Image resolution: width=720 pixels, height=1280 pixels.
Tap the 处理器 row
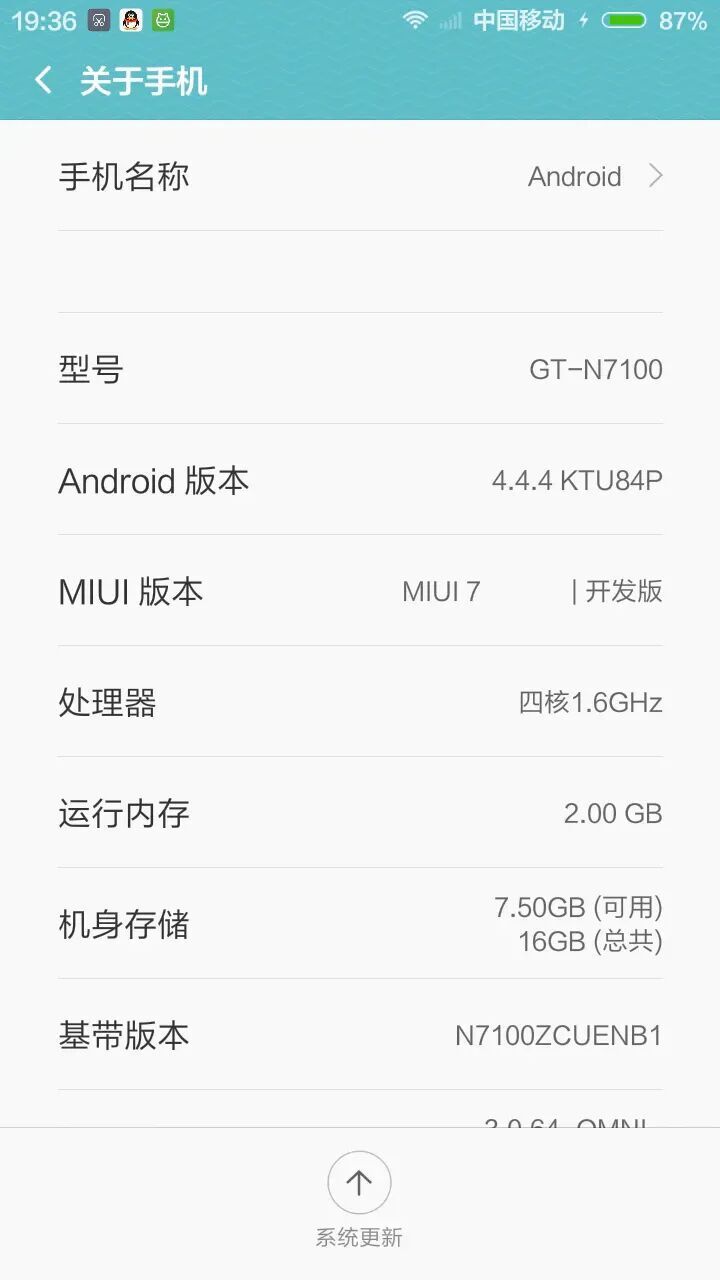(360, 702)
